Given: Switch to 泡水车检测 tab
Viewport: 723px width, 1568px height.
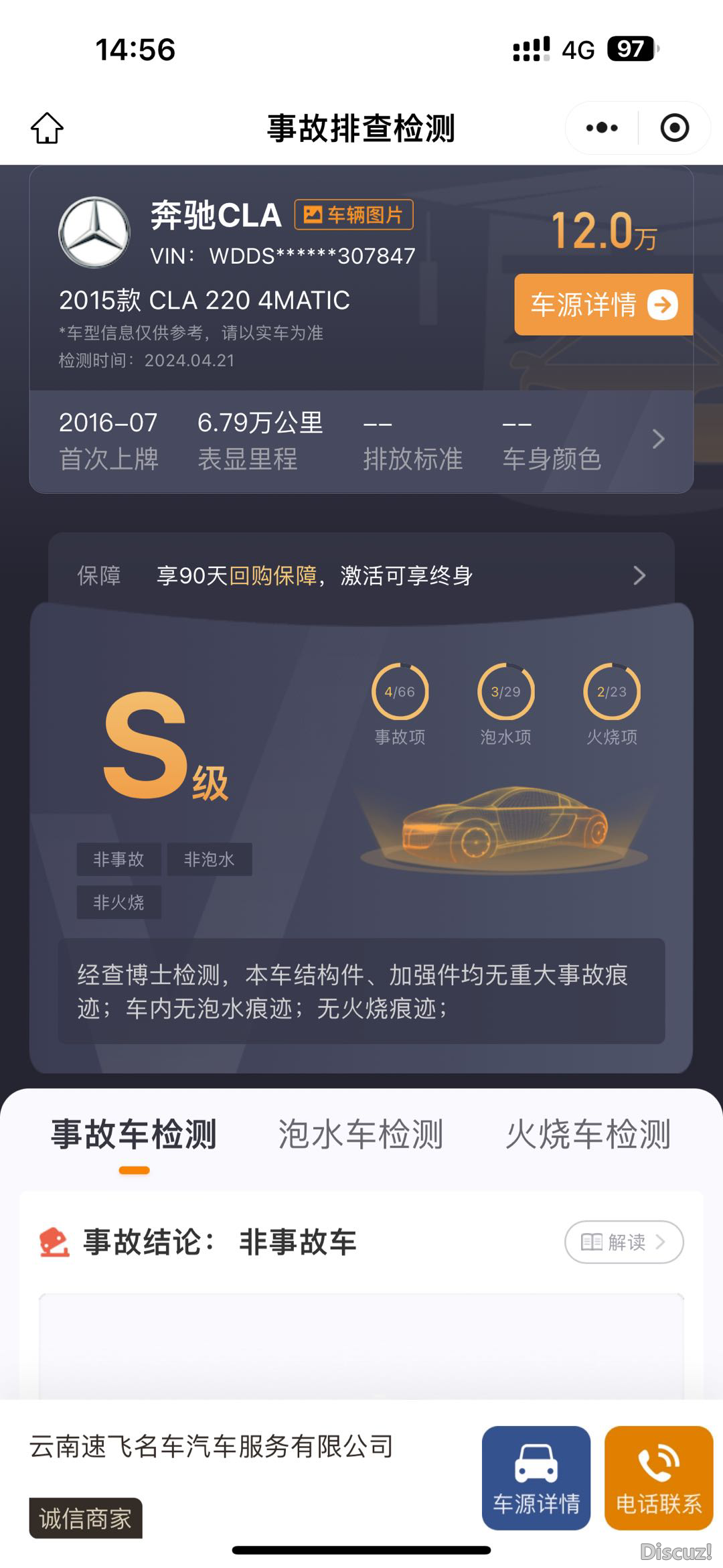Looking at the screenshot, I should point(361,1135).
